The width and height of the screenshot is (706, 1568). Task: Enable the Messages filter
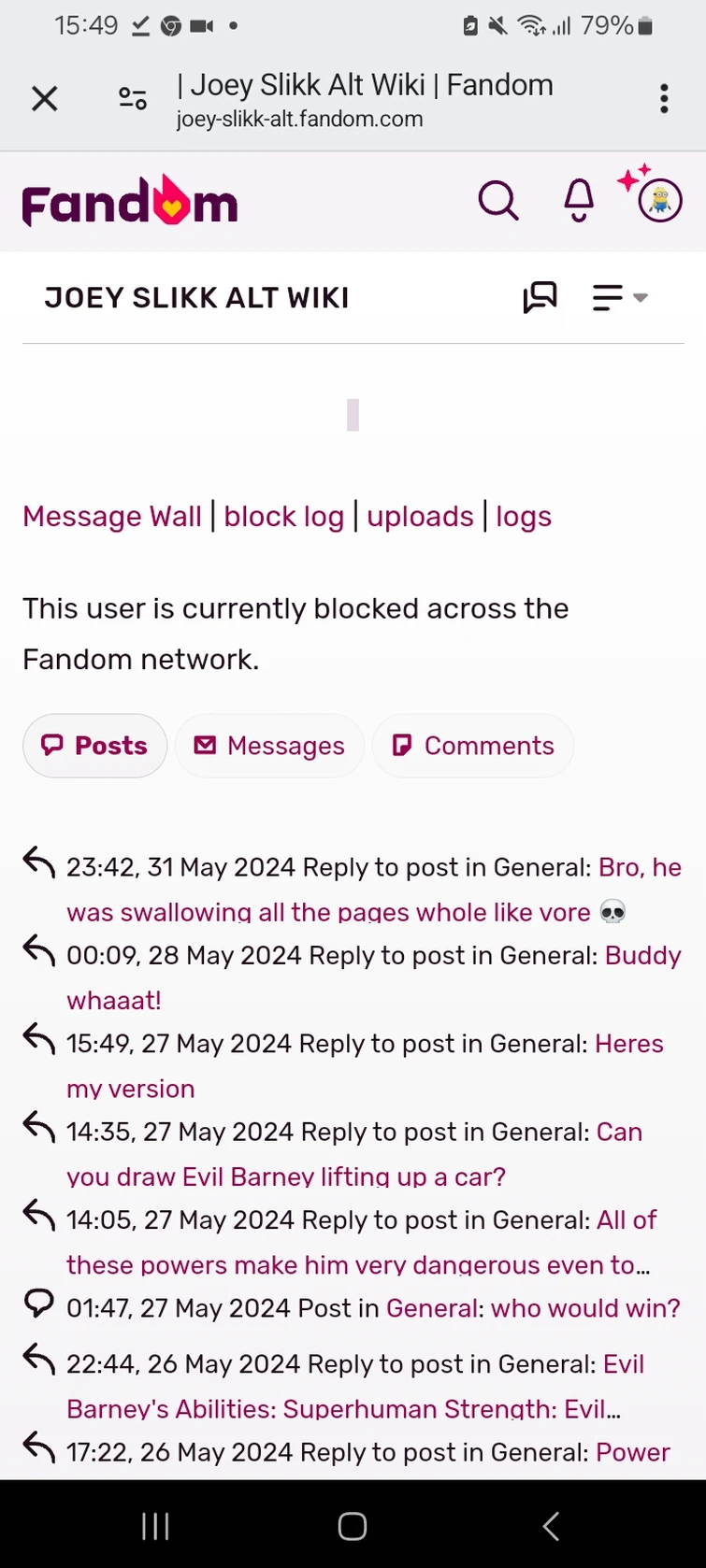(269, 746)
